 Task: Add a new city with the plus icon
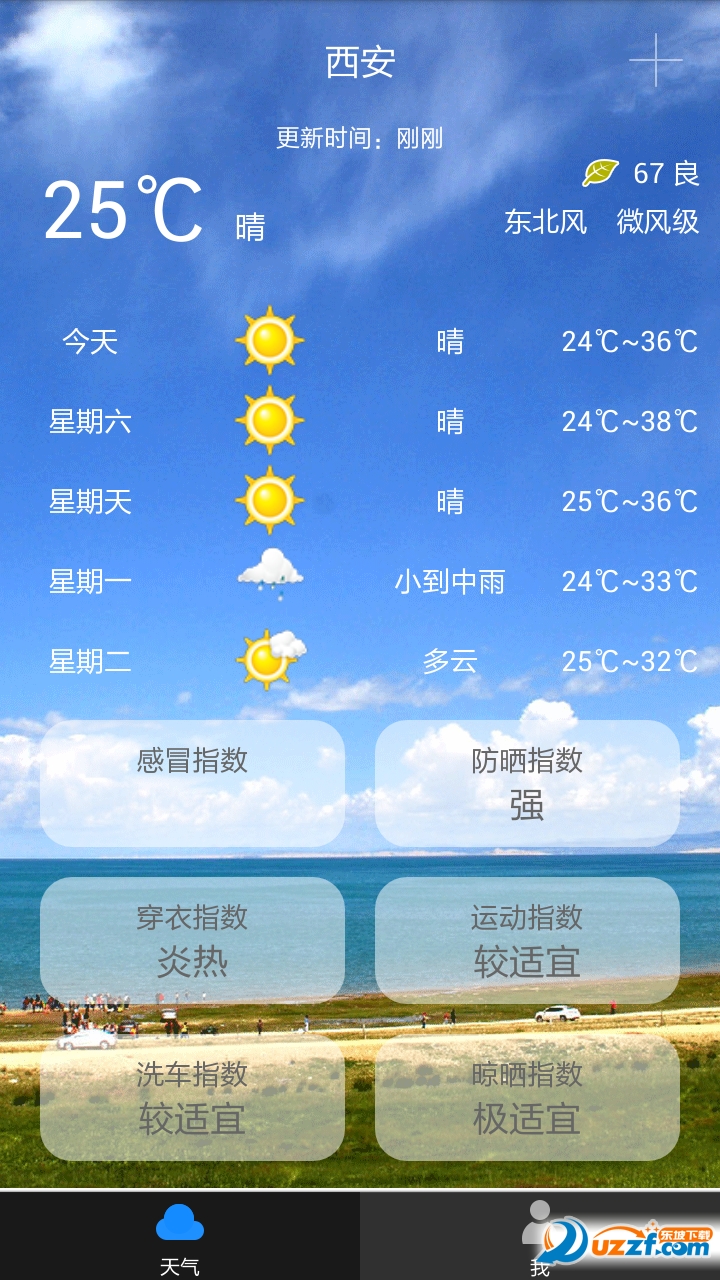point(655,60)
